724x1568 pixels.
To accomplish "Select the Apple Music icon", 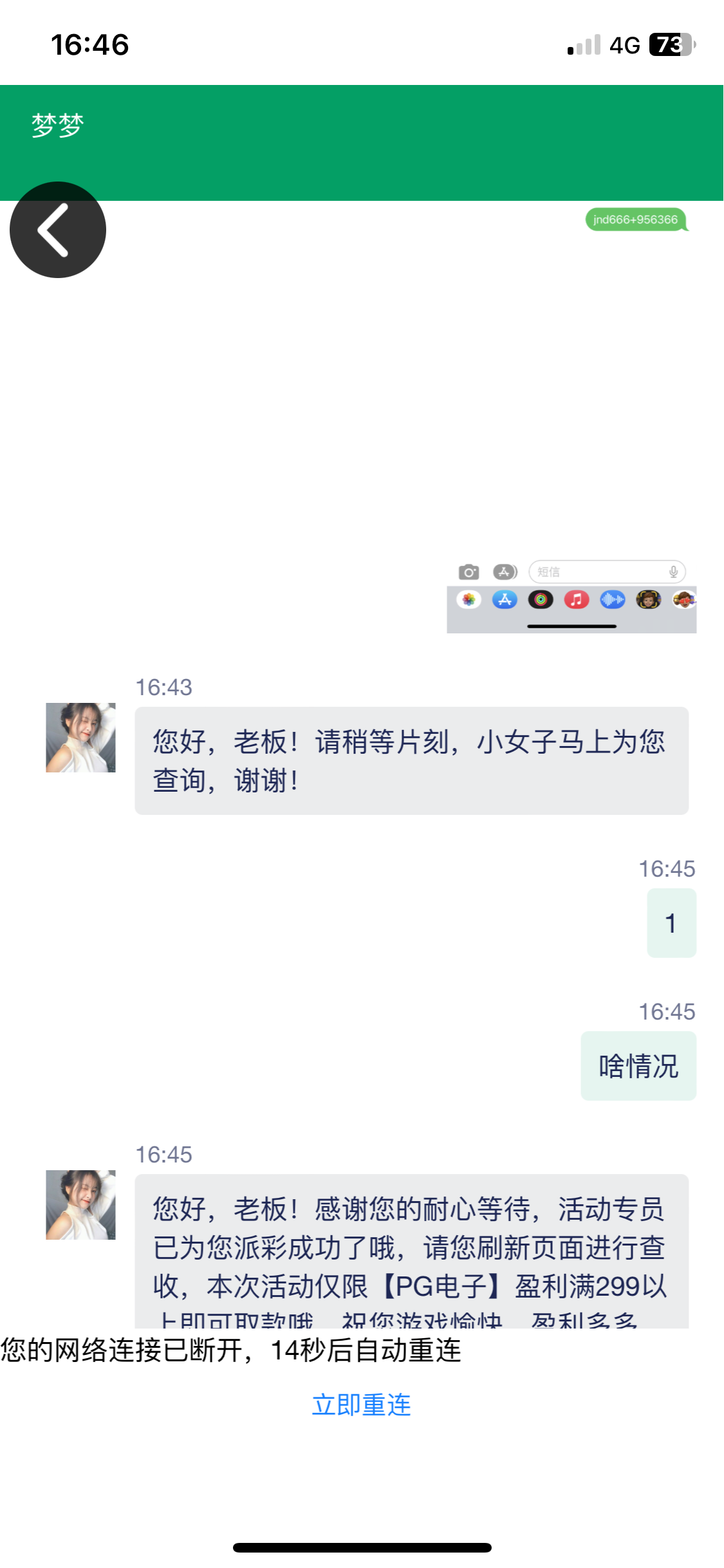I will (575, 599).
